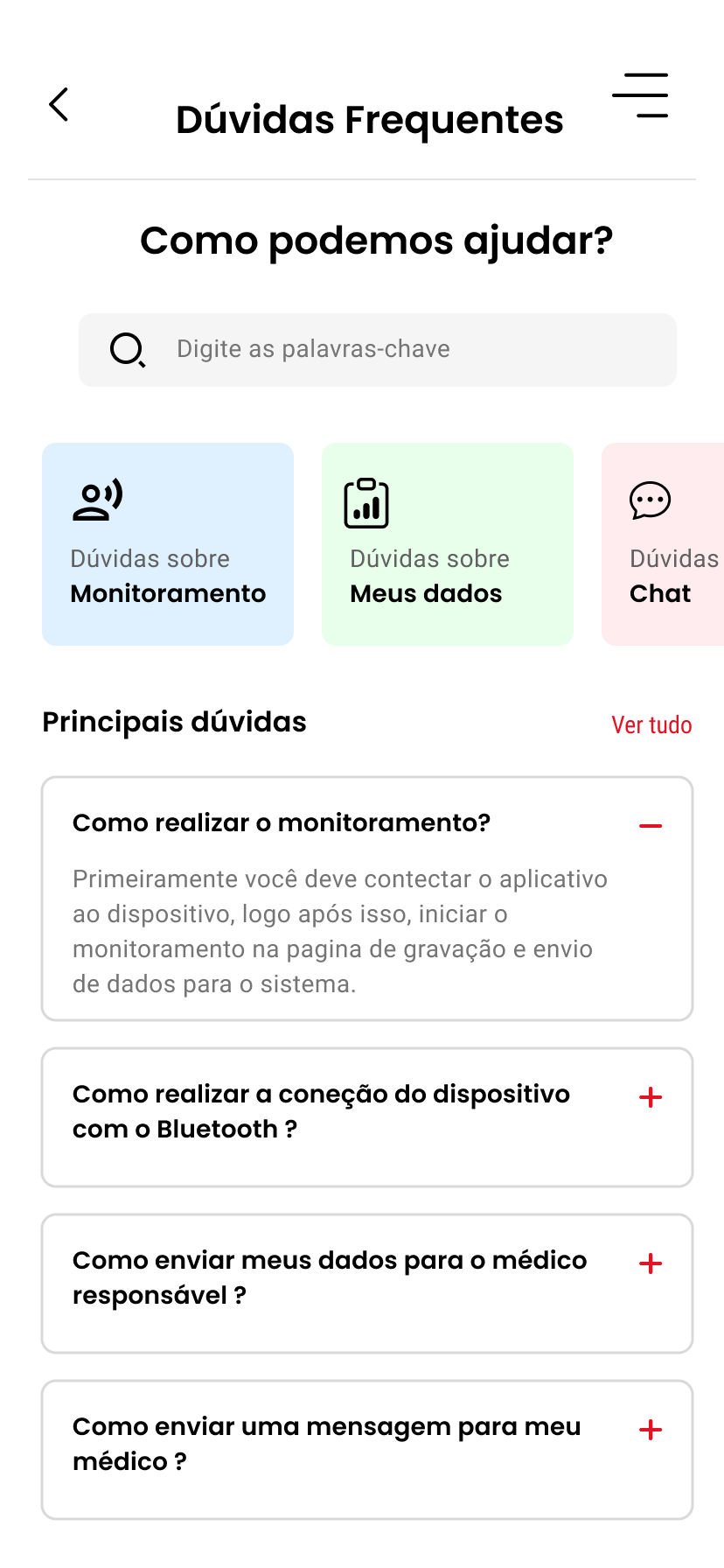Go back using the arrow icon
The width and height of the screenshot is (724, 1568).
[59, 105]
